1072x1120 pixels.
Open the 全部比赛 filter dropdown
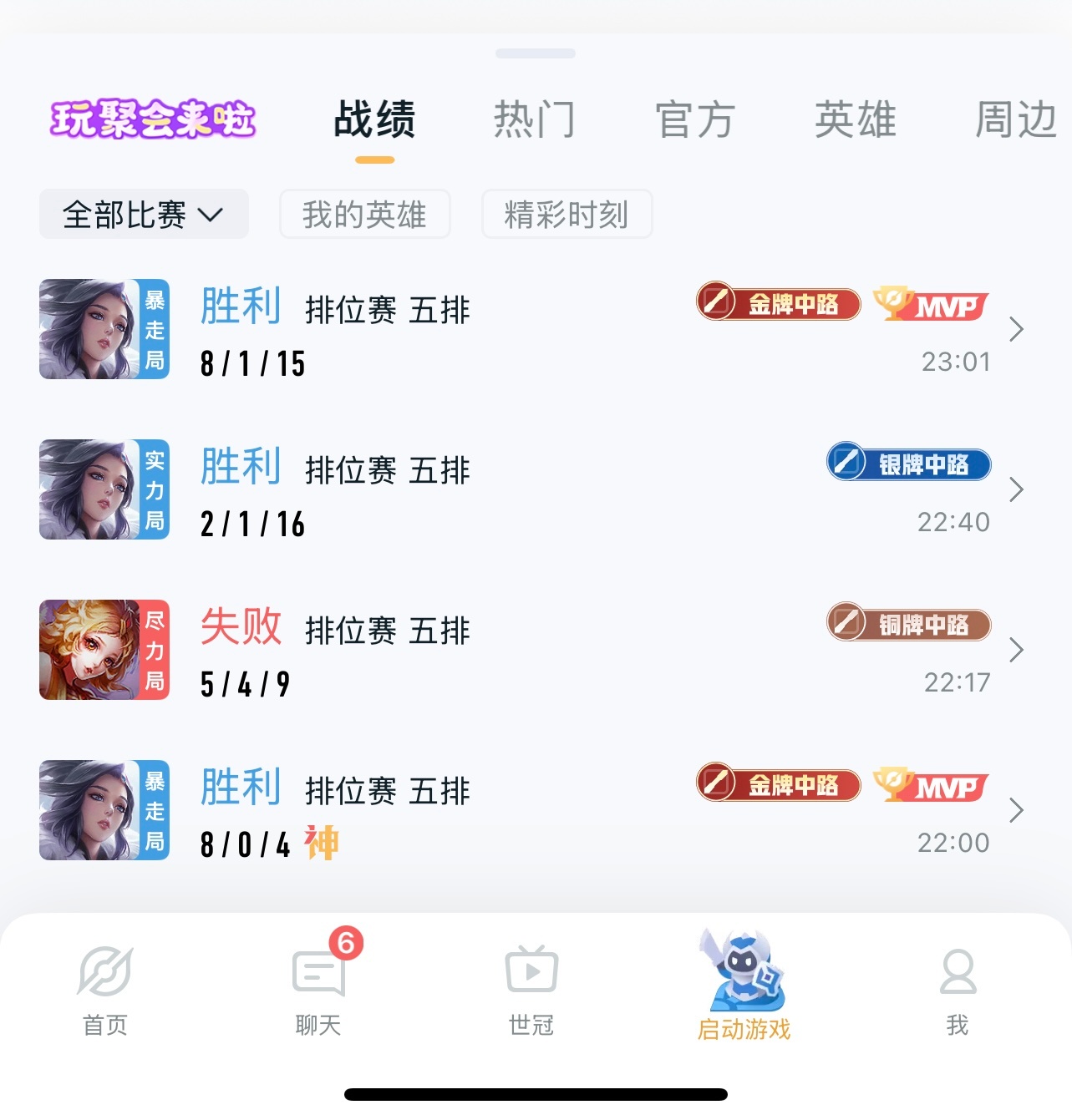[143, 214]
